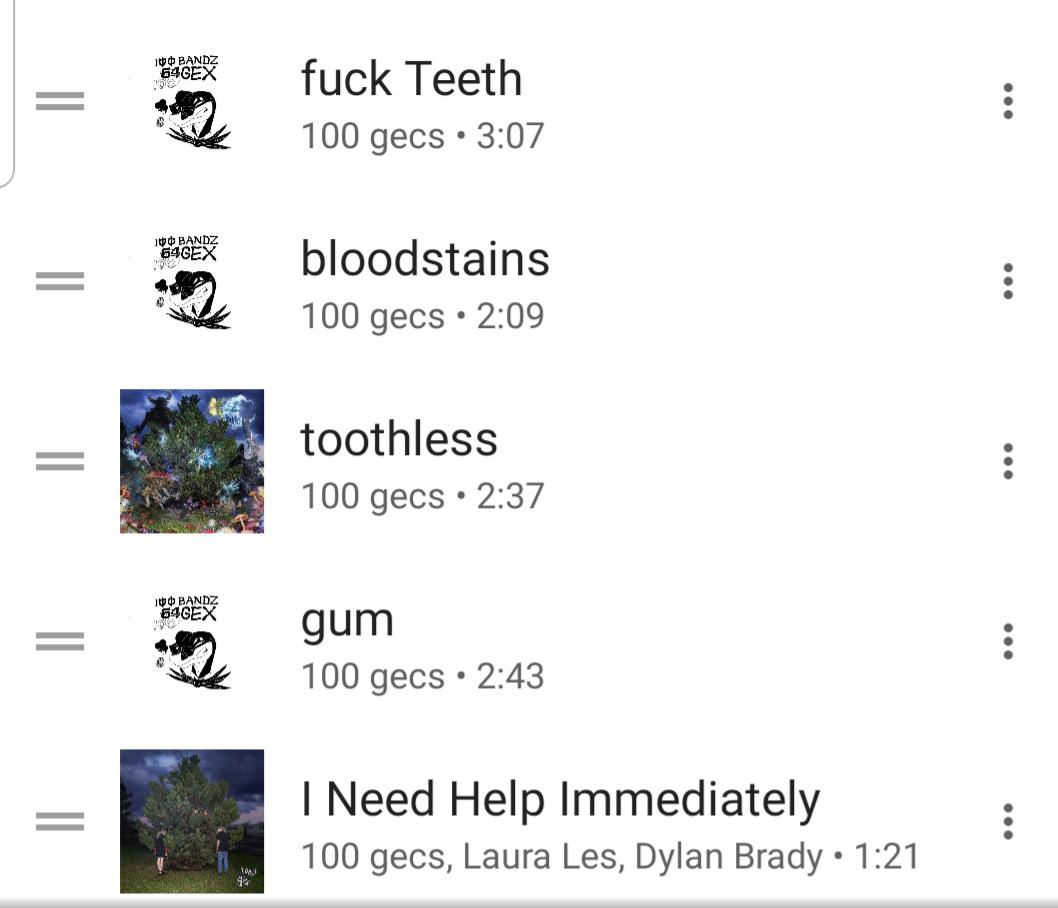Tap the reorder handle beside gum
This screenshot has width=1058, height=908.
(x=60, y=641)
